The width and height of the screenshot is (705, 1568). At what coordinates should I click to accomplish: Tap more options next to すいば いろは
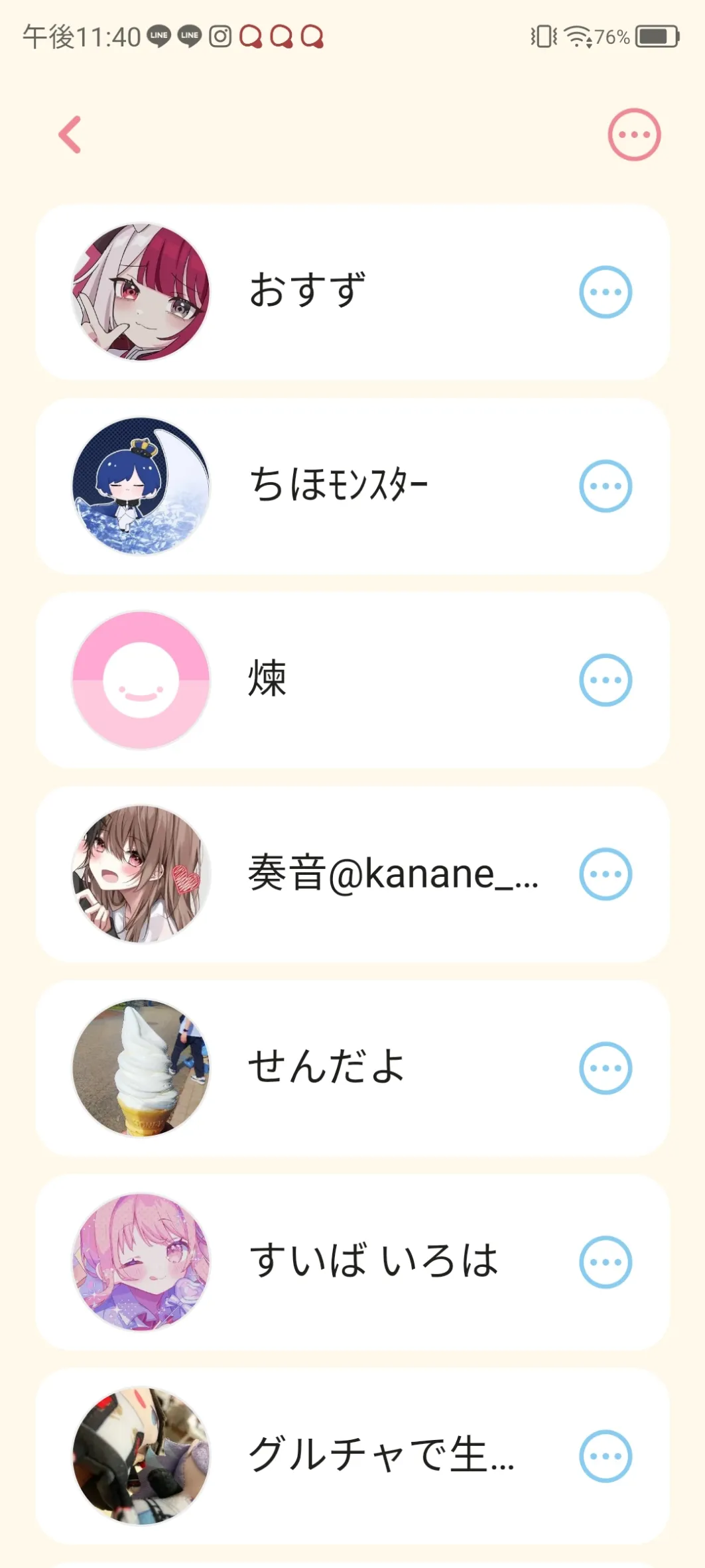605,1262
